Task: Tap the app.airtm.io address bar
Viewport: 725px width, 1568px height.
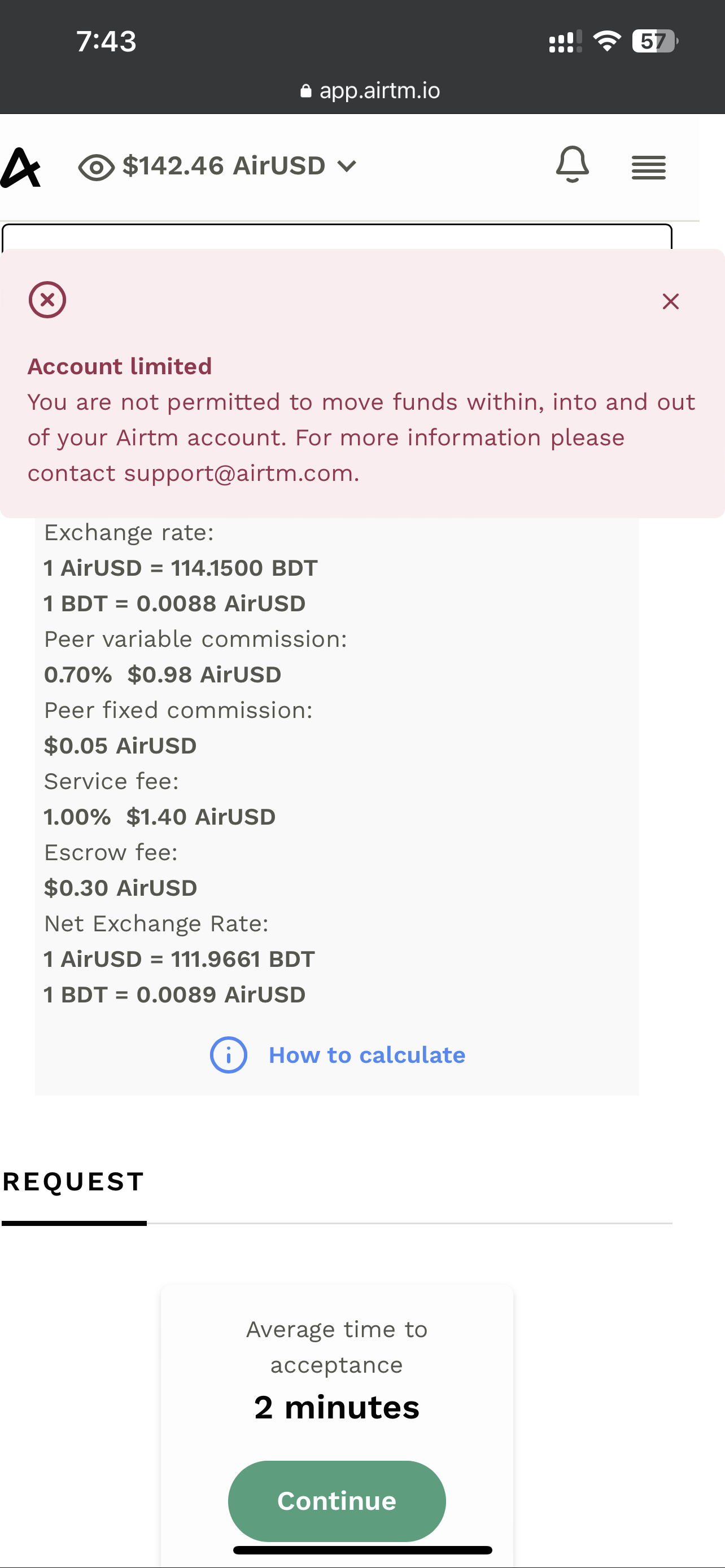Action: pos(369,91)
